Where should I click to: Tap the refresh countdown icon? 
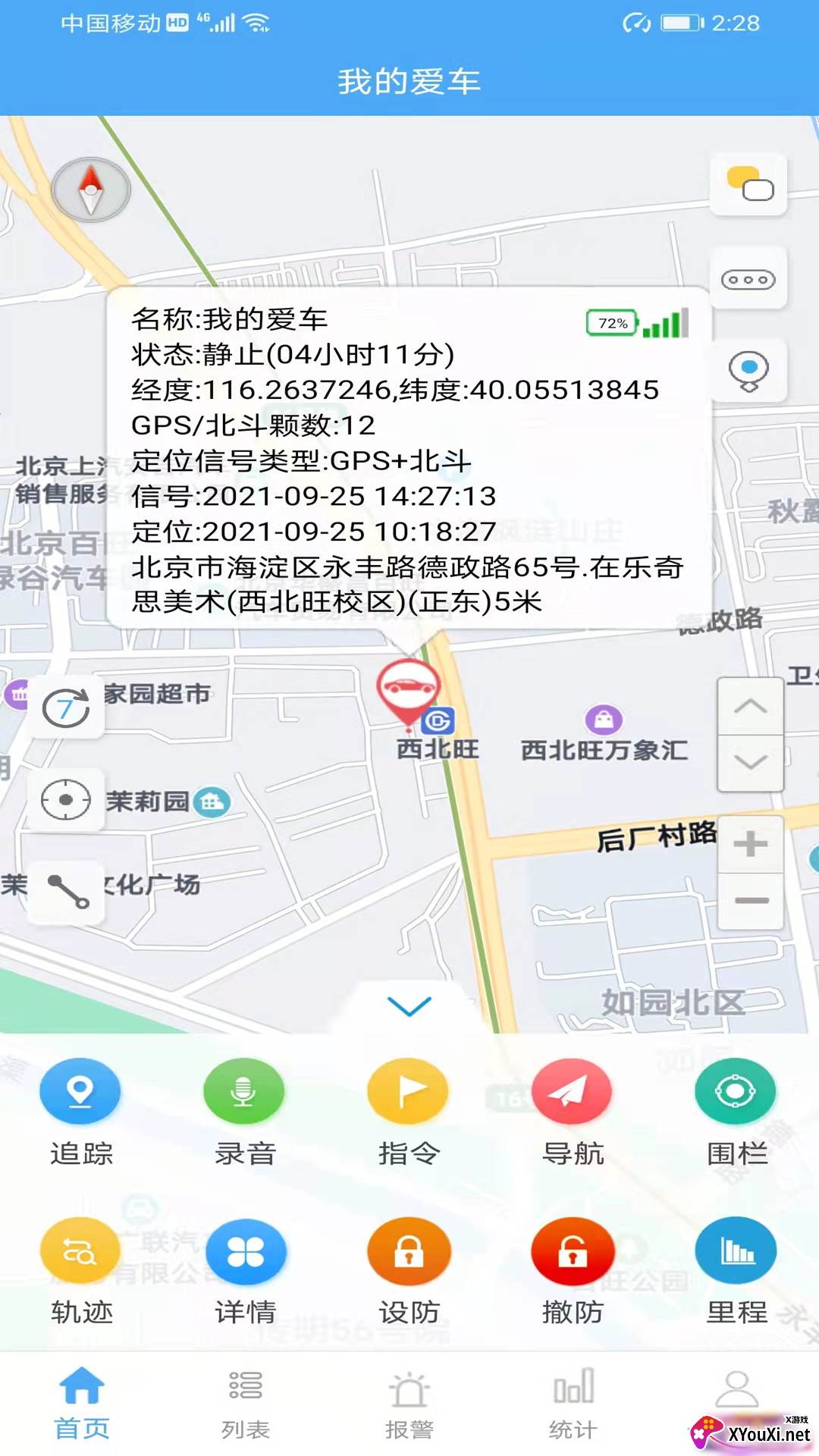[66, 708]
